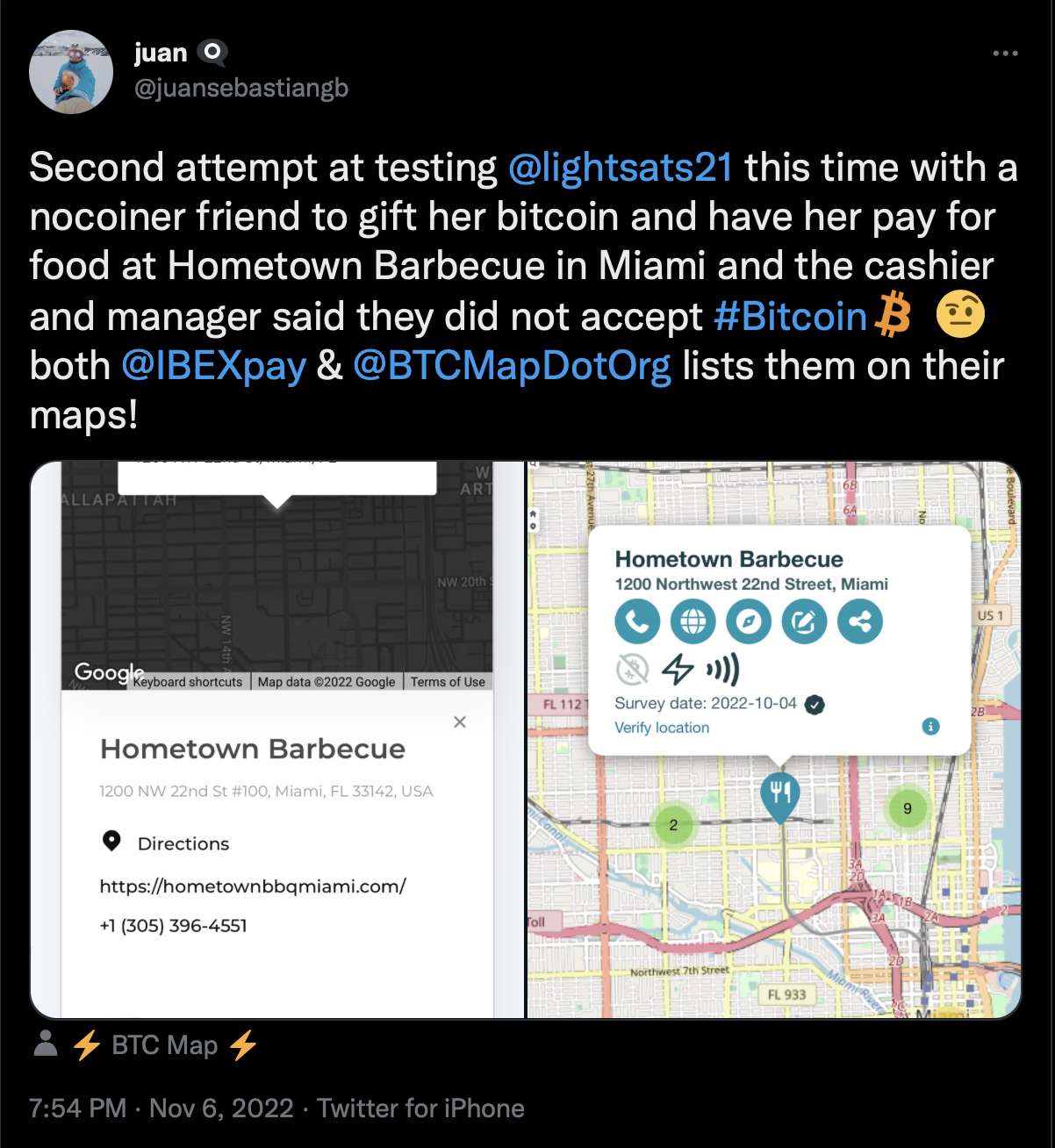Viewport: 1055px width, 1148px height.
Task: Visit the @BTCMapDotOrg profile
Action: (x=512, y=366)
